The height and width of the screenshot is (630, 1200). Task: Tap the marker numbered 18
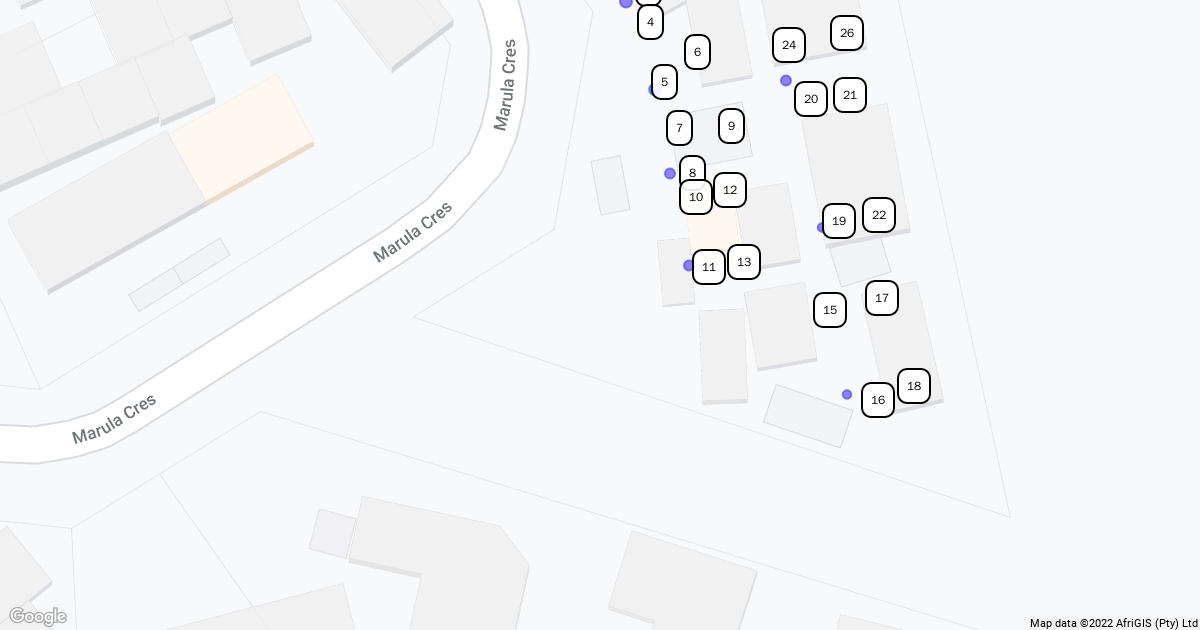[914, 386]
